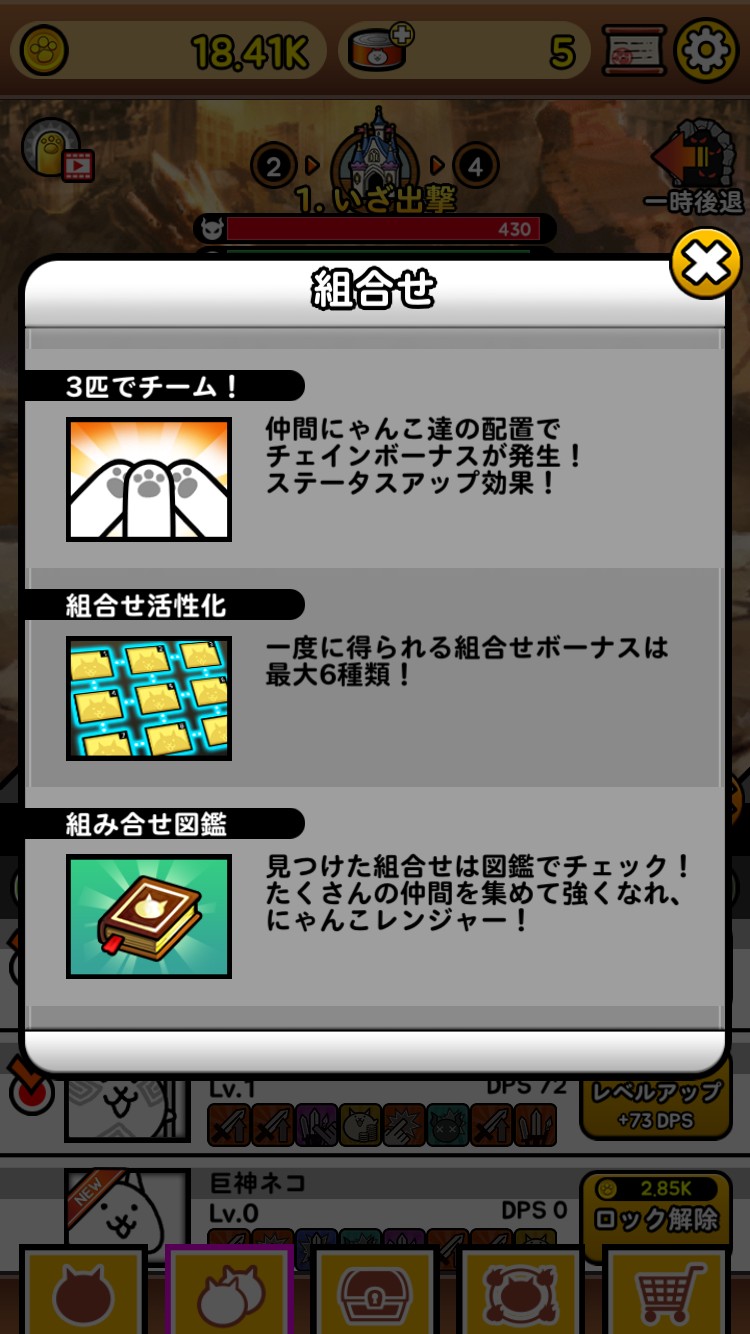Screen dimensions: 750x1334
Task: Watch the video ad reward
Action: (58, 151)
